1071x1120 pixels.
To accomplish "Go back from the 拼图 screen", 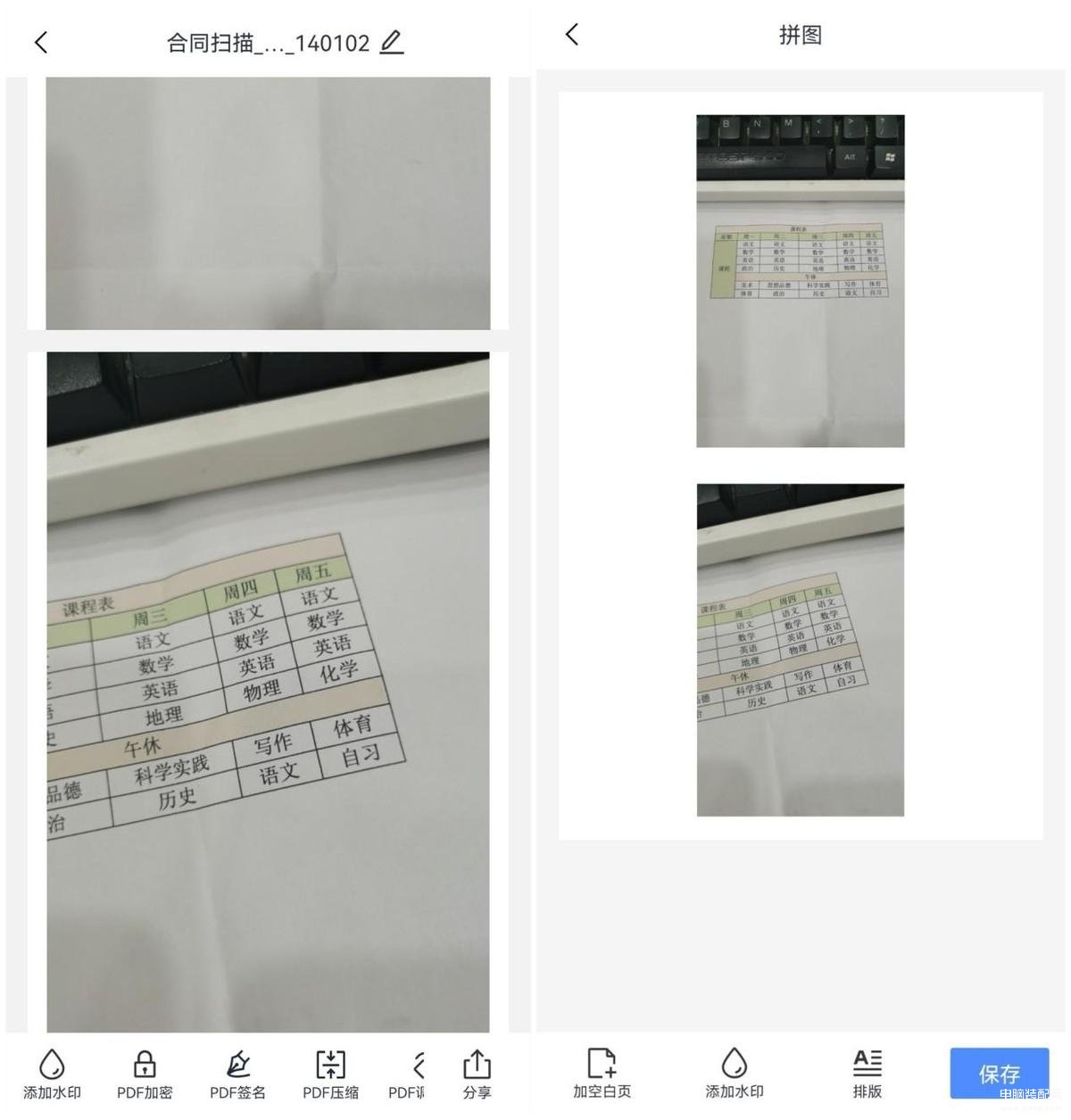I will click(x=572, y=35).
